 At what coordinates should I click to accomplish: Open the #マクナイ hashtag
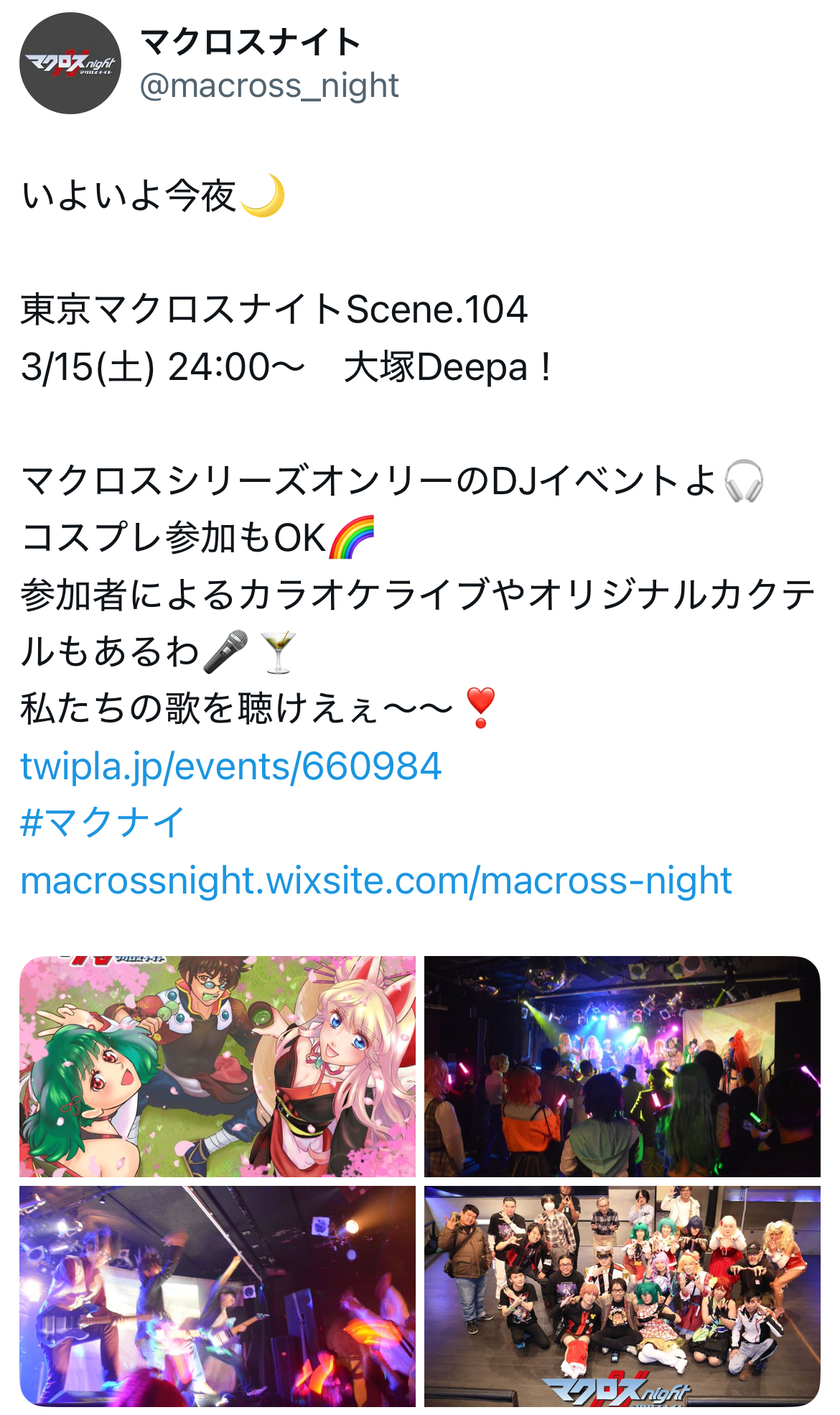(103, 823)
